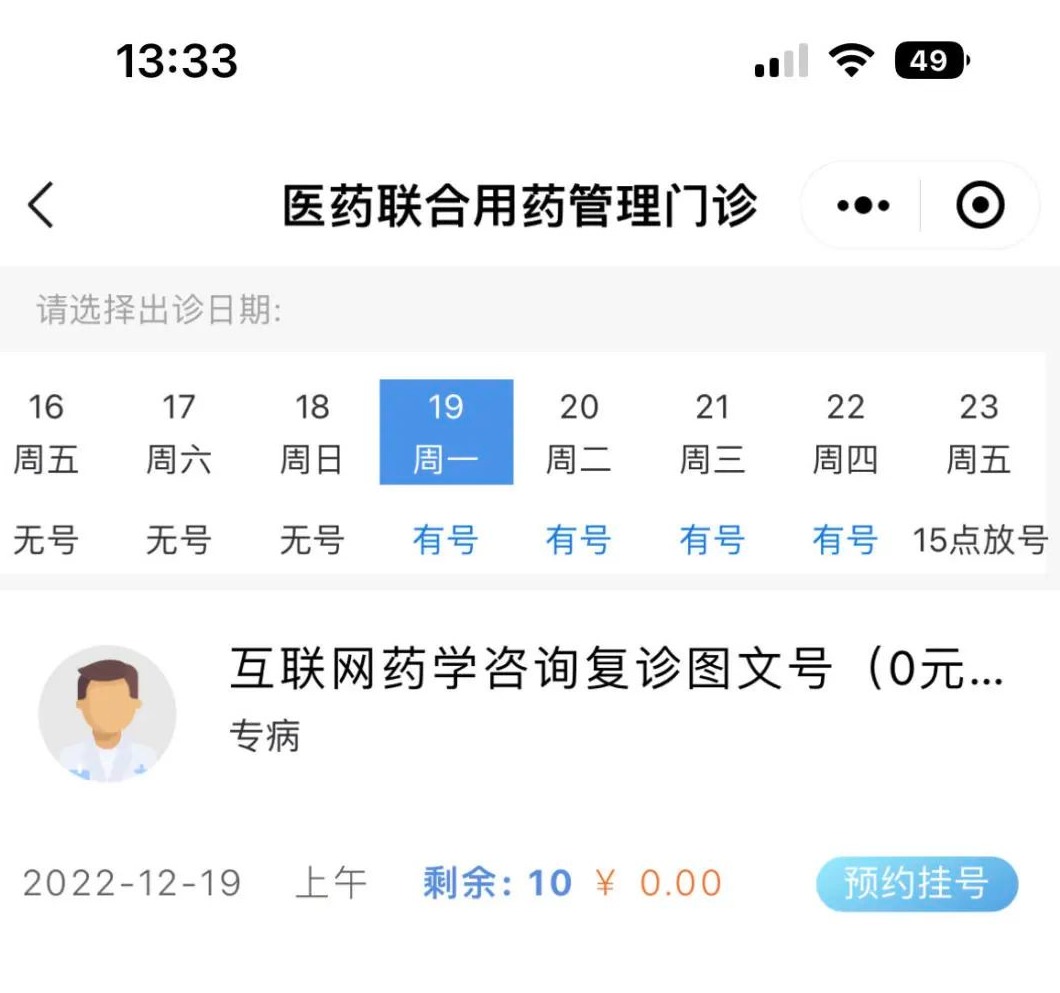Close the mini program with the circle icon
The image size is (1060, 993).
pyautogui.click(x=979, y=206)
